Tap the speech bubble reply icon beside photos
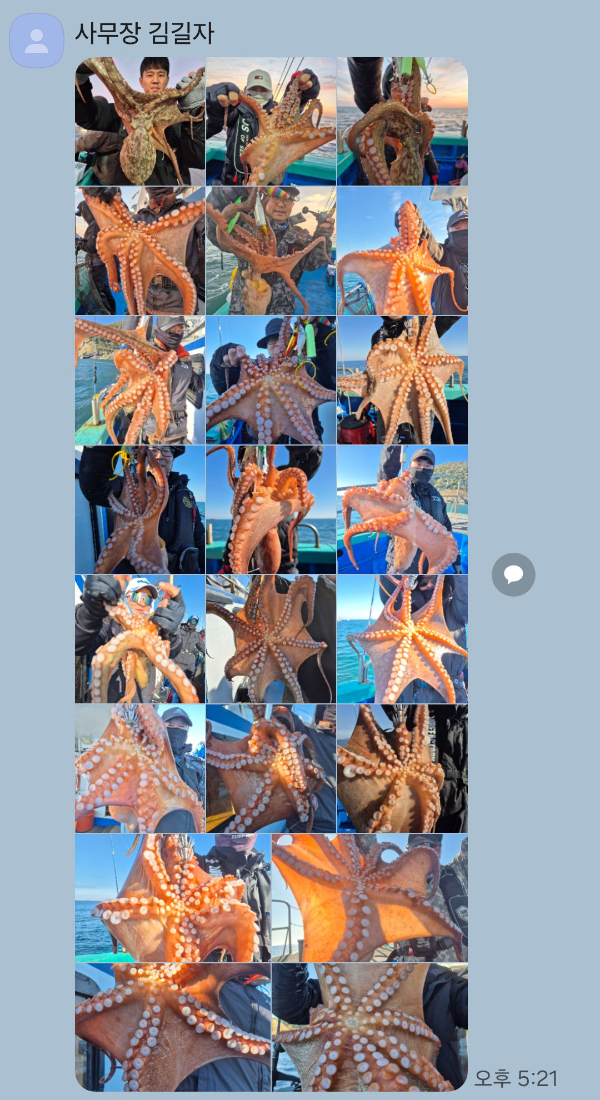 click(514, 574)
